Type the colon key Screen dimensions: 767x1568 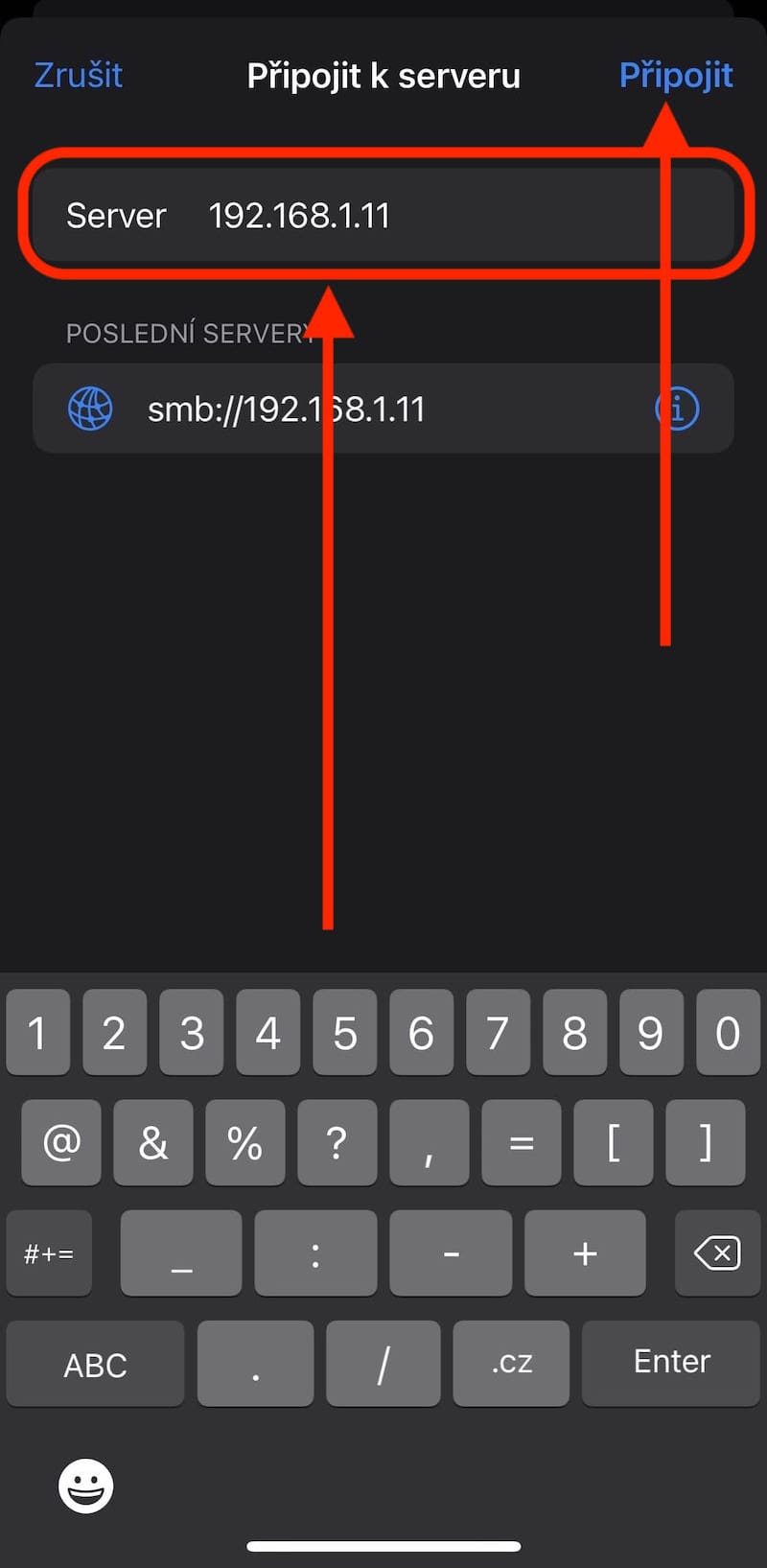coord(315,1253)
